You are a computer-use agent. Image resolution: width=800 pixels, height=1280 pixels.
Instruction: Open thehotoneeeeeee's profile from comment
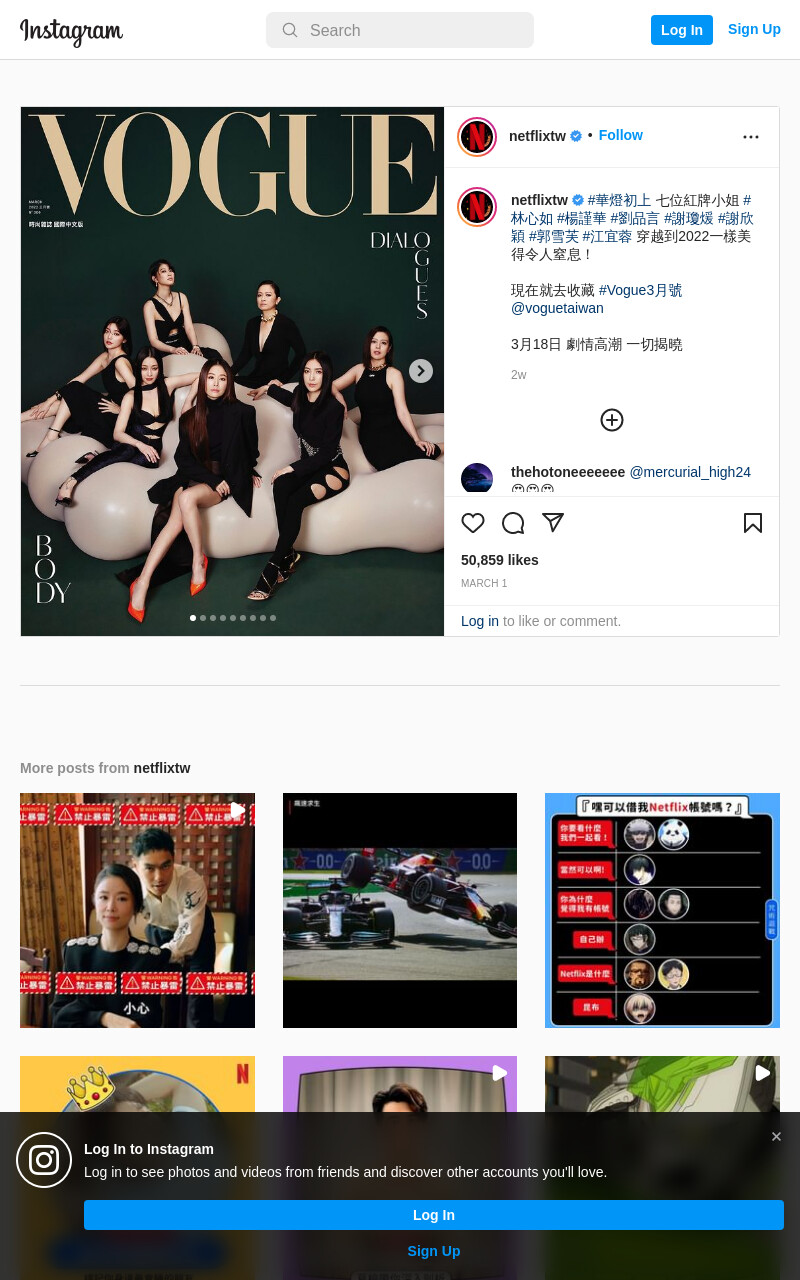click(568, 472)
